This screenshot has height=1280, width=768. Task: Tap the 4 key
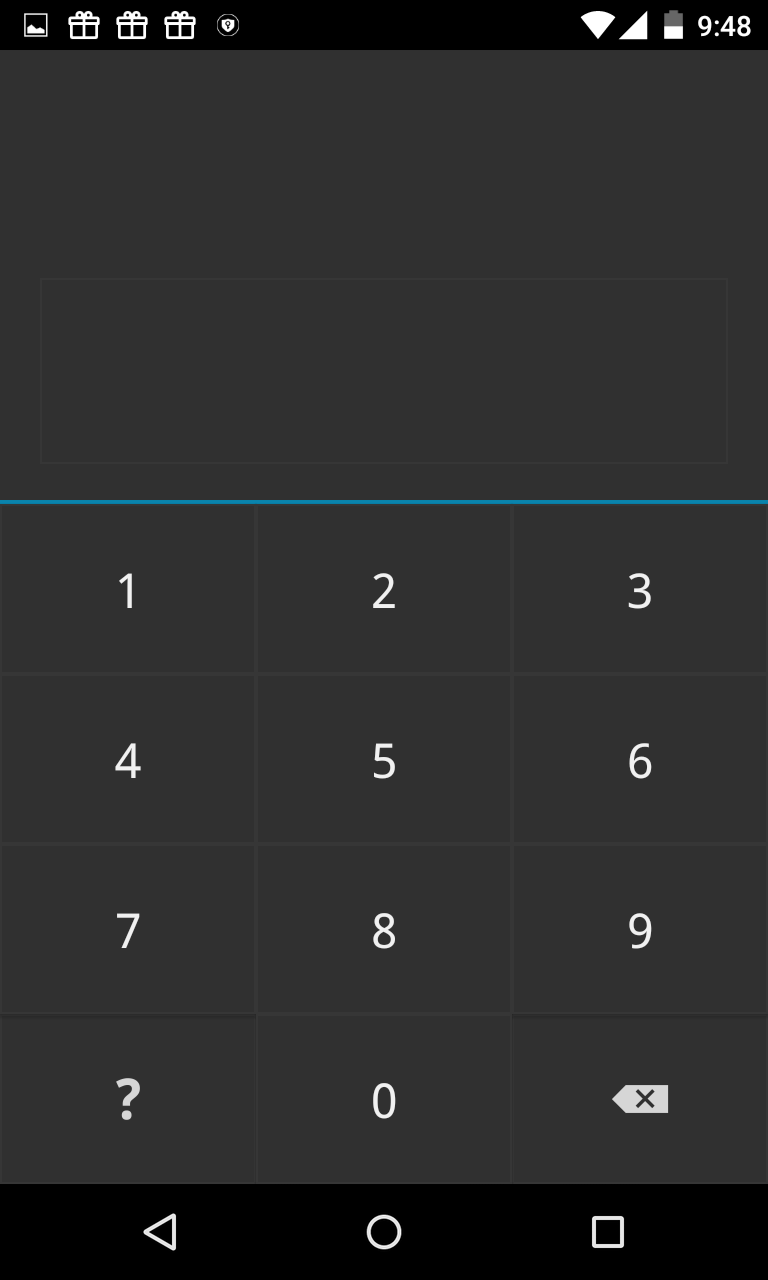[x=127, y=759]
